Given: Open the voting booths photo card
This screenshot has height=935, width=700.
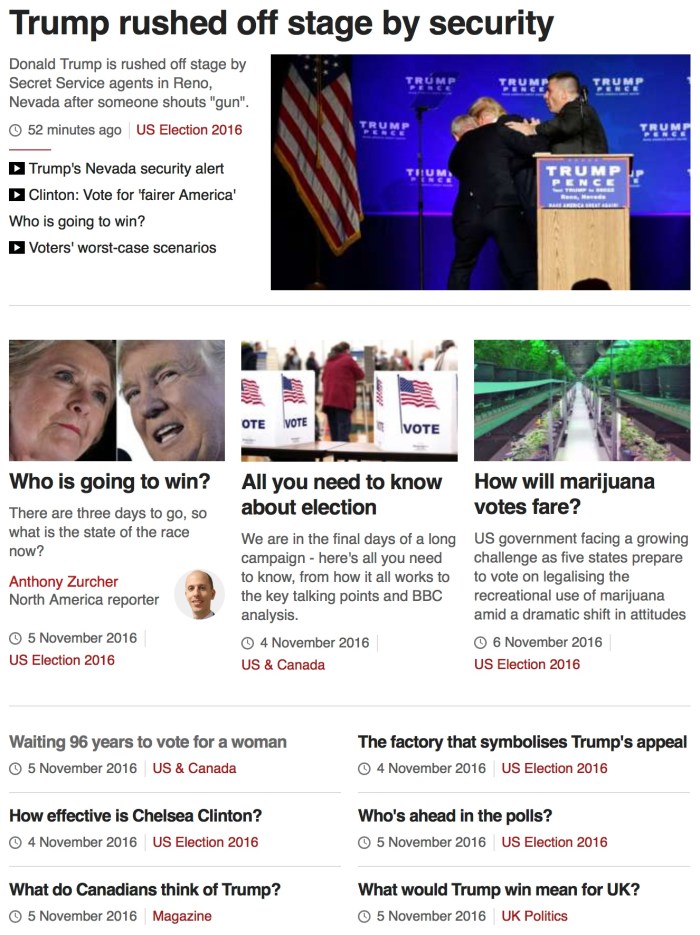Looking at the screenshot, I should click(349, 400).
